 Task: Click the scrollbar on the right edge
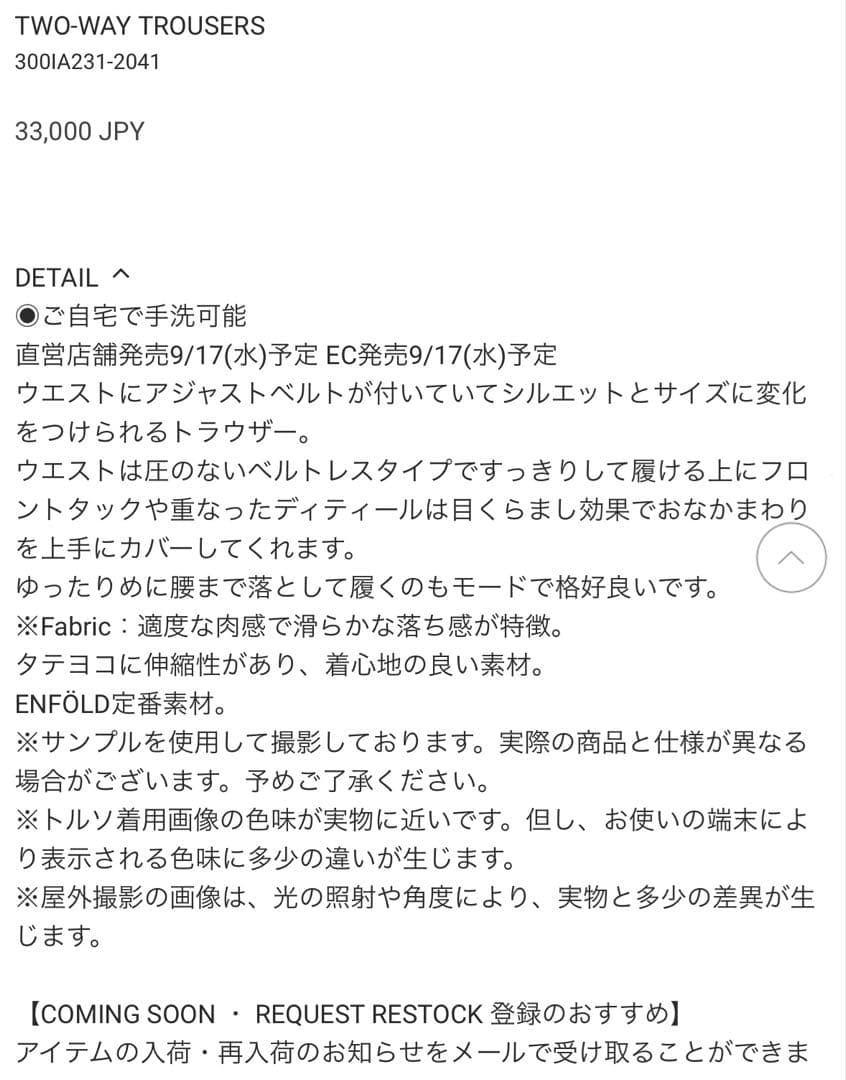pyautogui.click(x=841, y=540)
